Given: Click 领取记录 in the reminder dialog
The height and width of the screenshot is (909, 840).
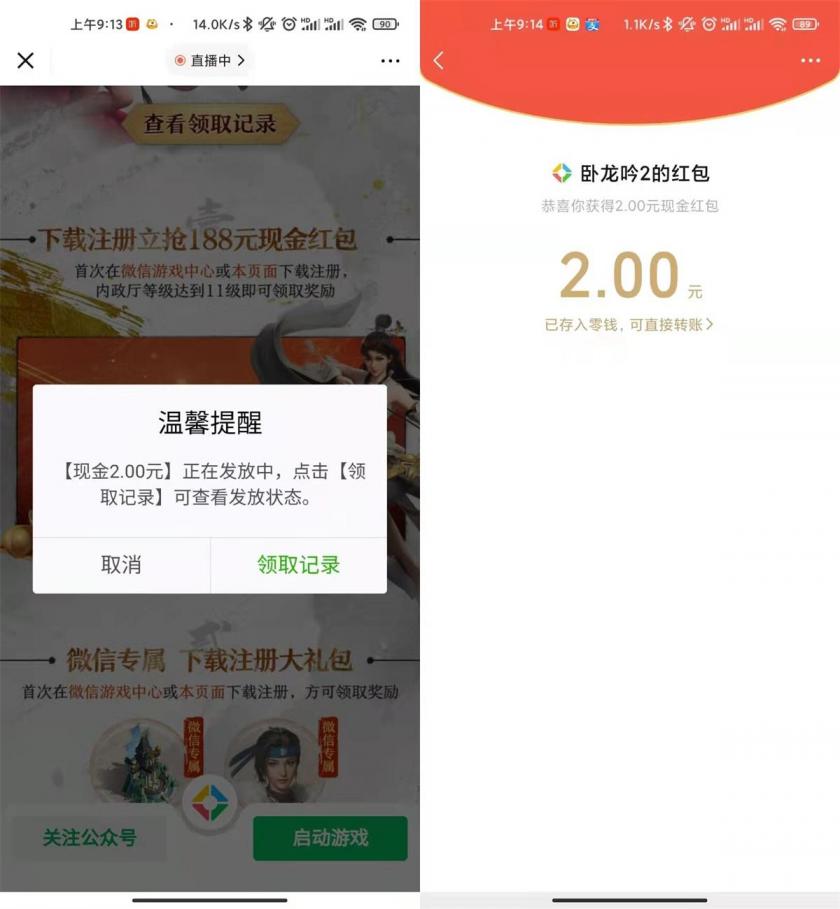Looking at the screenshot, I should (300, 565).
